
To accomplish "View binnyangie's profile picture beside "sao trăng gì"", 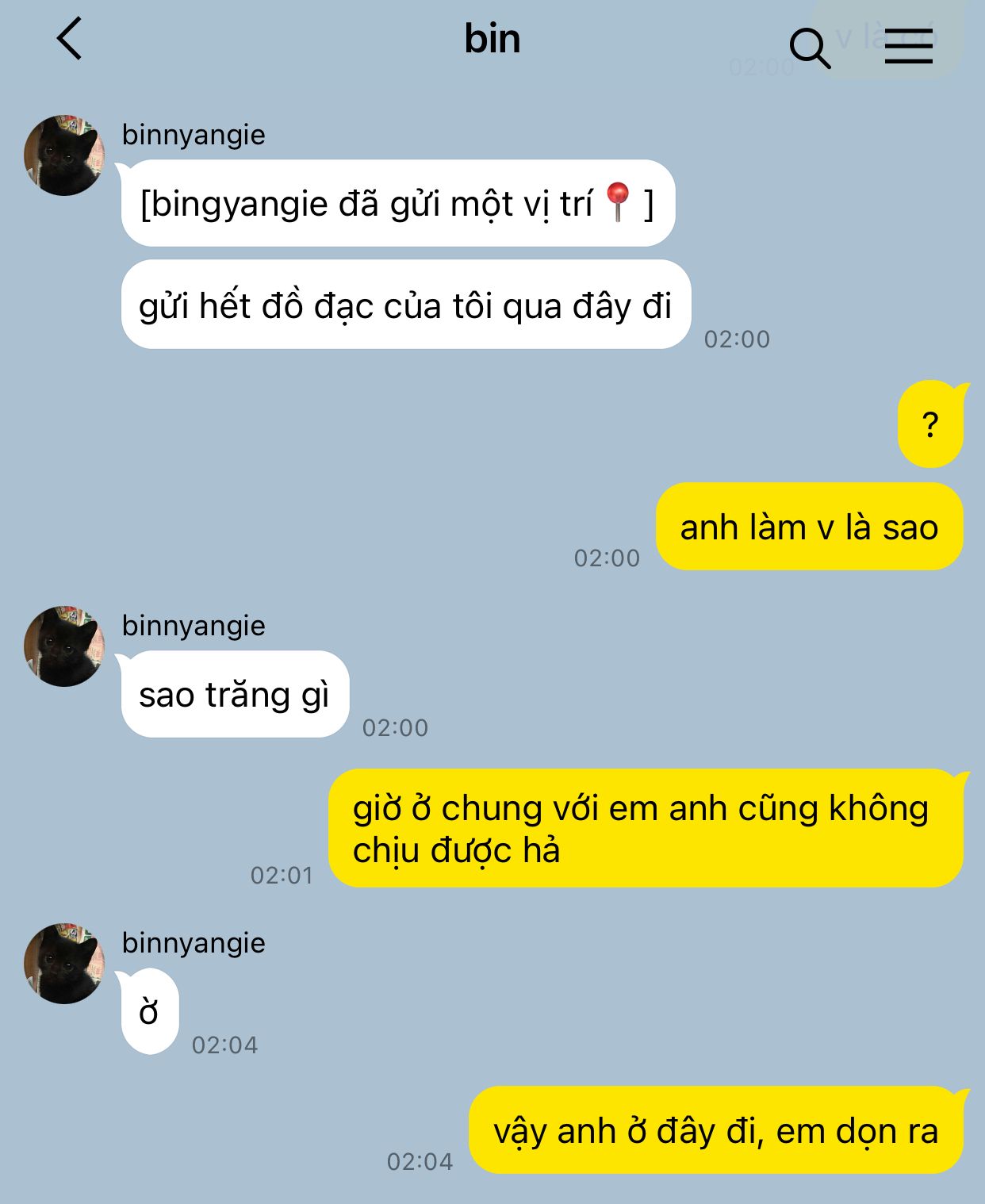I will pyautogui.click(x=64, y=646).
